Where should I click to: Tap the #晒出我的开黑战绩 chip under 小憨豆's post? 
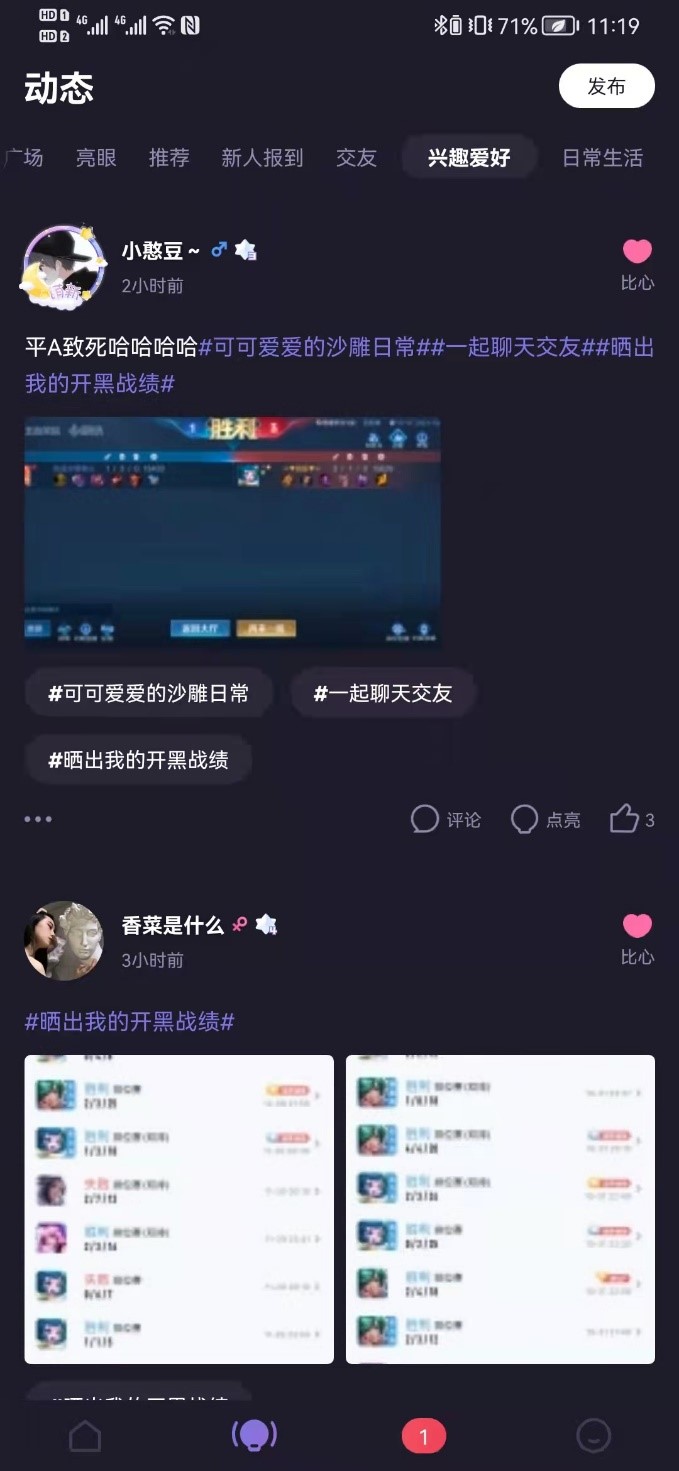click(138, 760)
